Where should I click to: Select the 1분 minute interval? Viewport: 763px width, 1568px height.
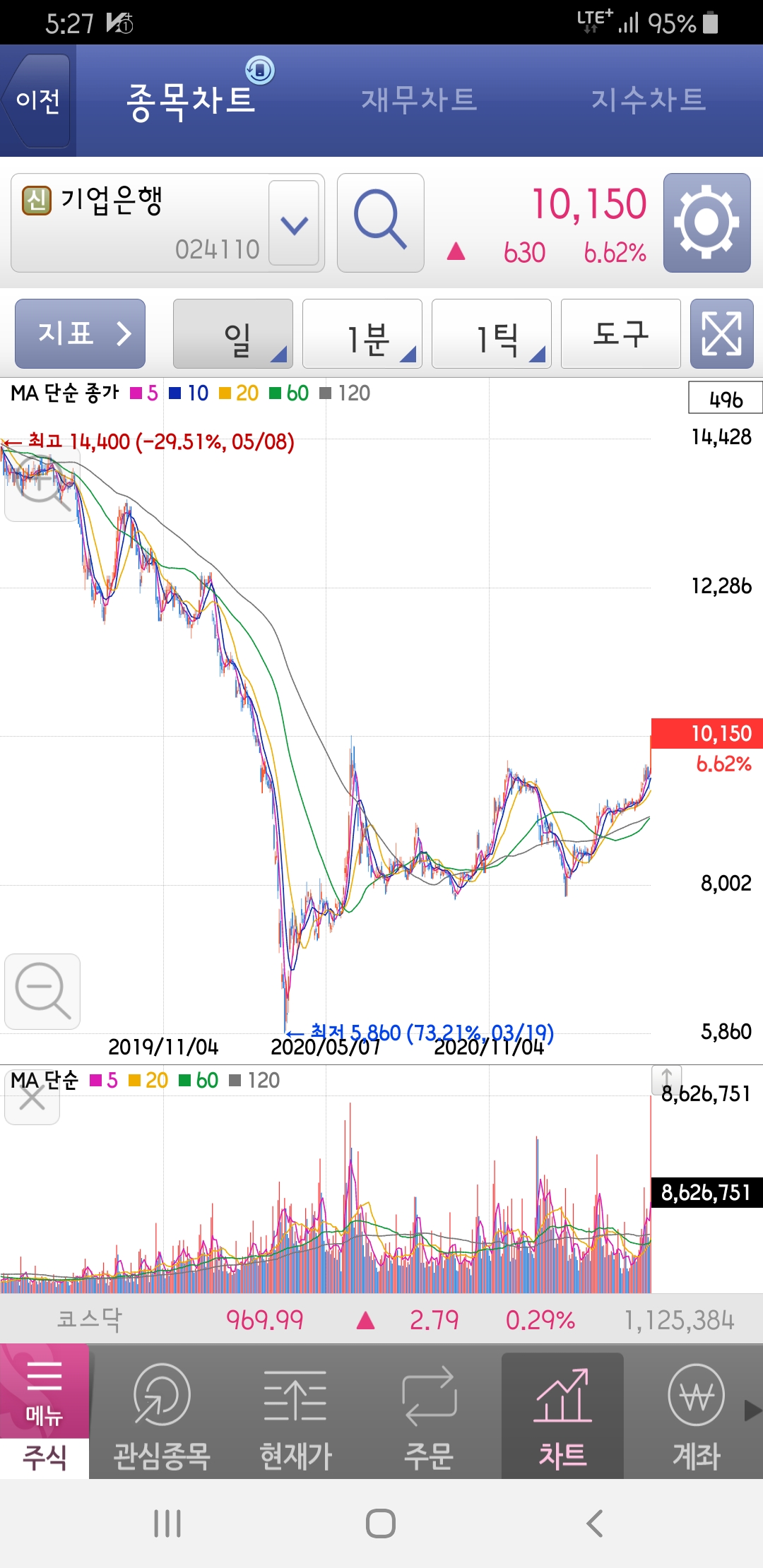[x=362, y=334]
